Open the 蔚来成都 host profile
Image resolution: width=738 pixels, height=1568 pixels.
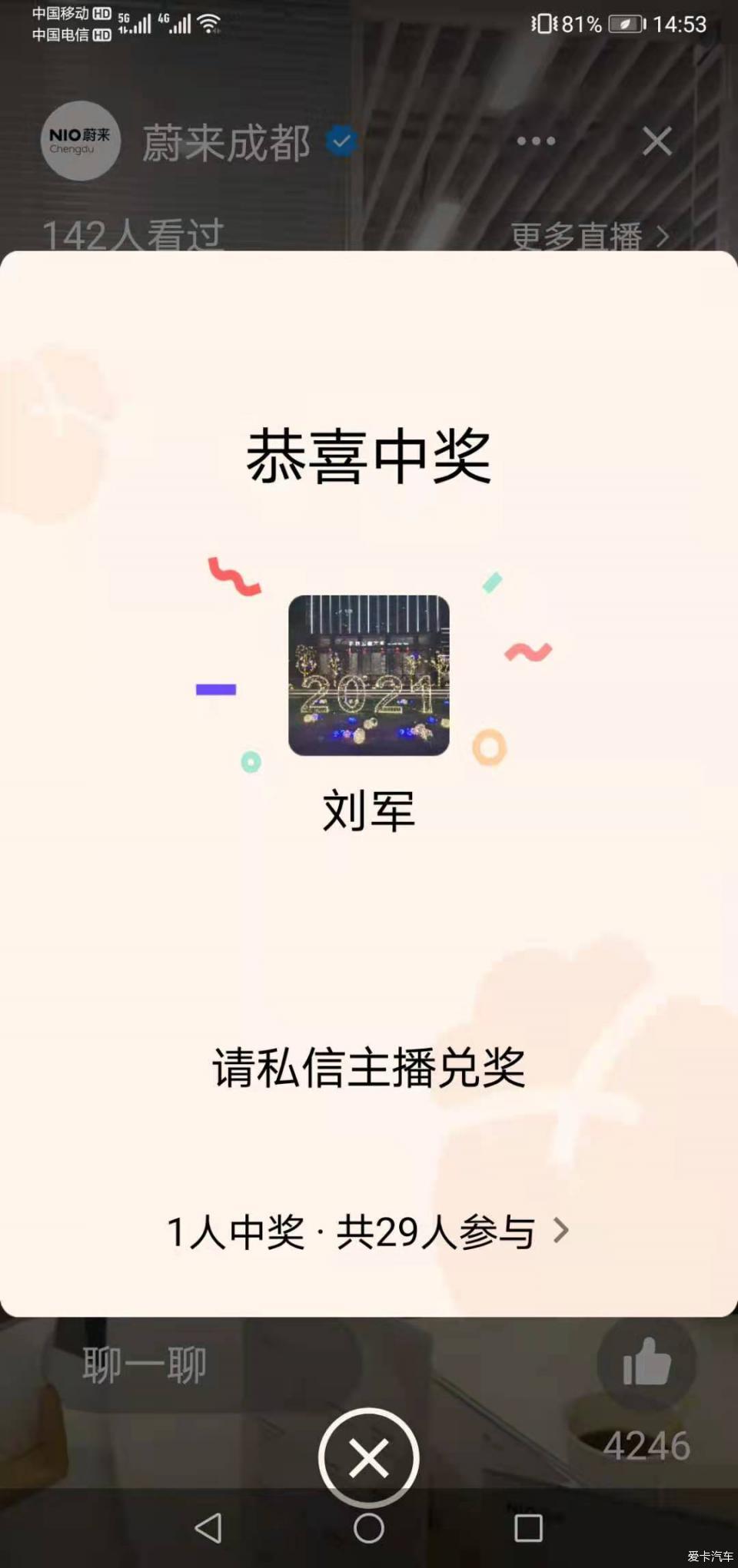click(81, 141)
